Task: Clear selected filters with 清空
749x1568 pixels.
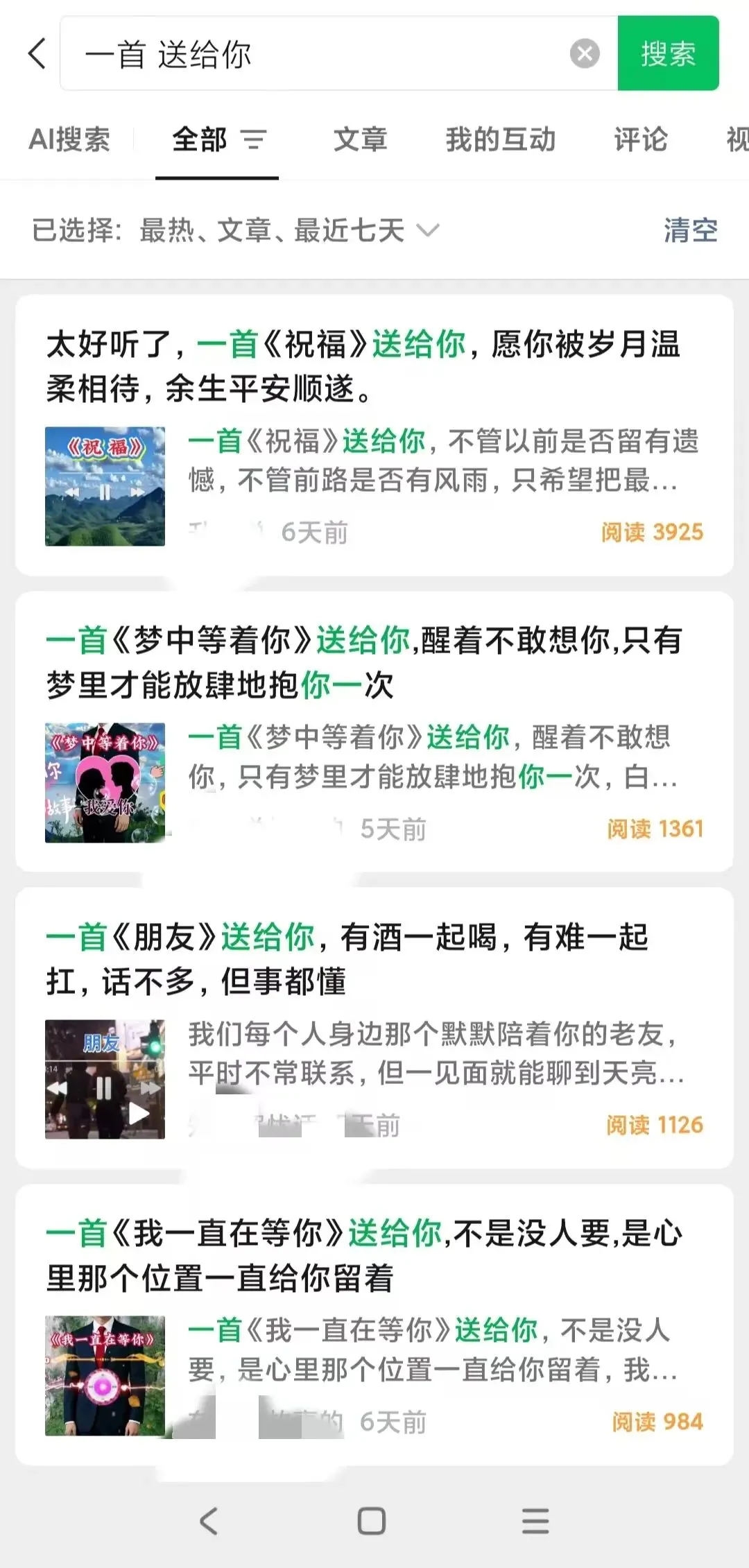Action: [691, 230]
